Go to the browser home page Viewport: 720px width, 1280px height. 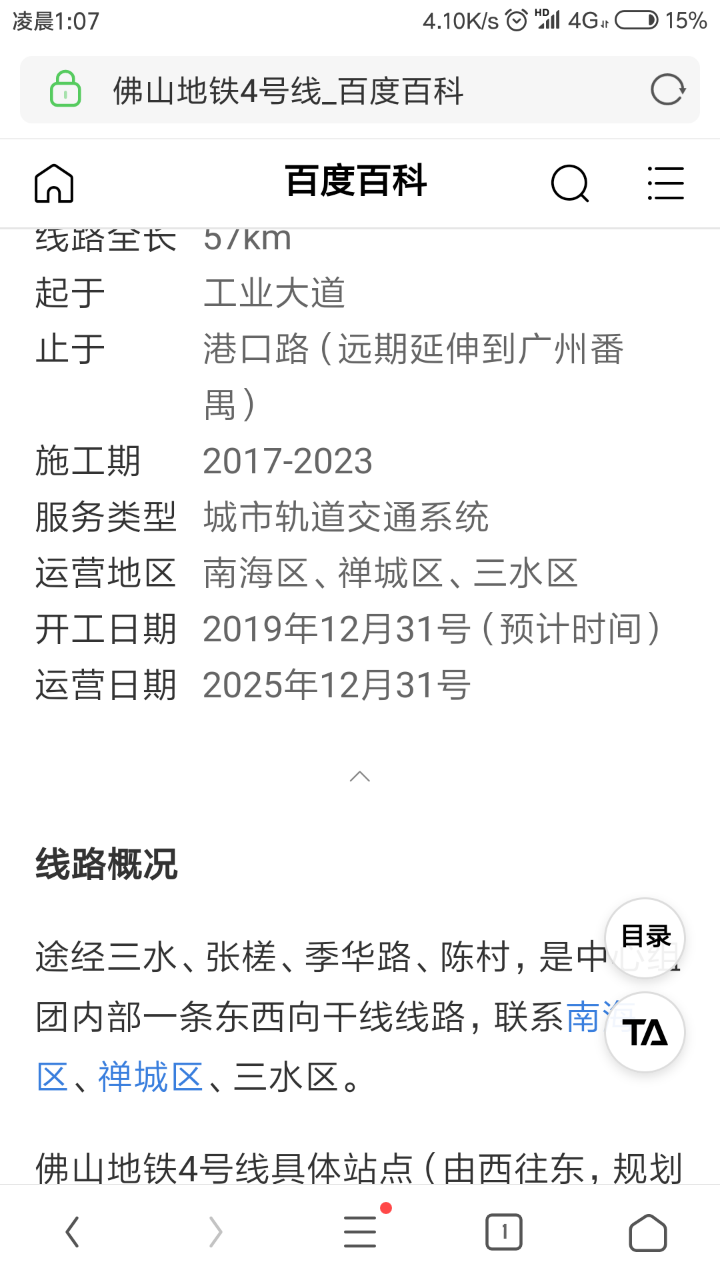click(x=647, y=1233)
